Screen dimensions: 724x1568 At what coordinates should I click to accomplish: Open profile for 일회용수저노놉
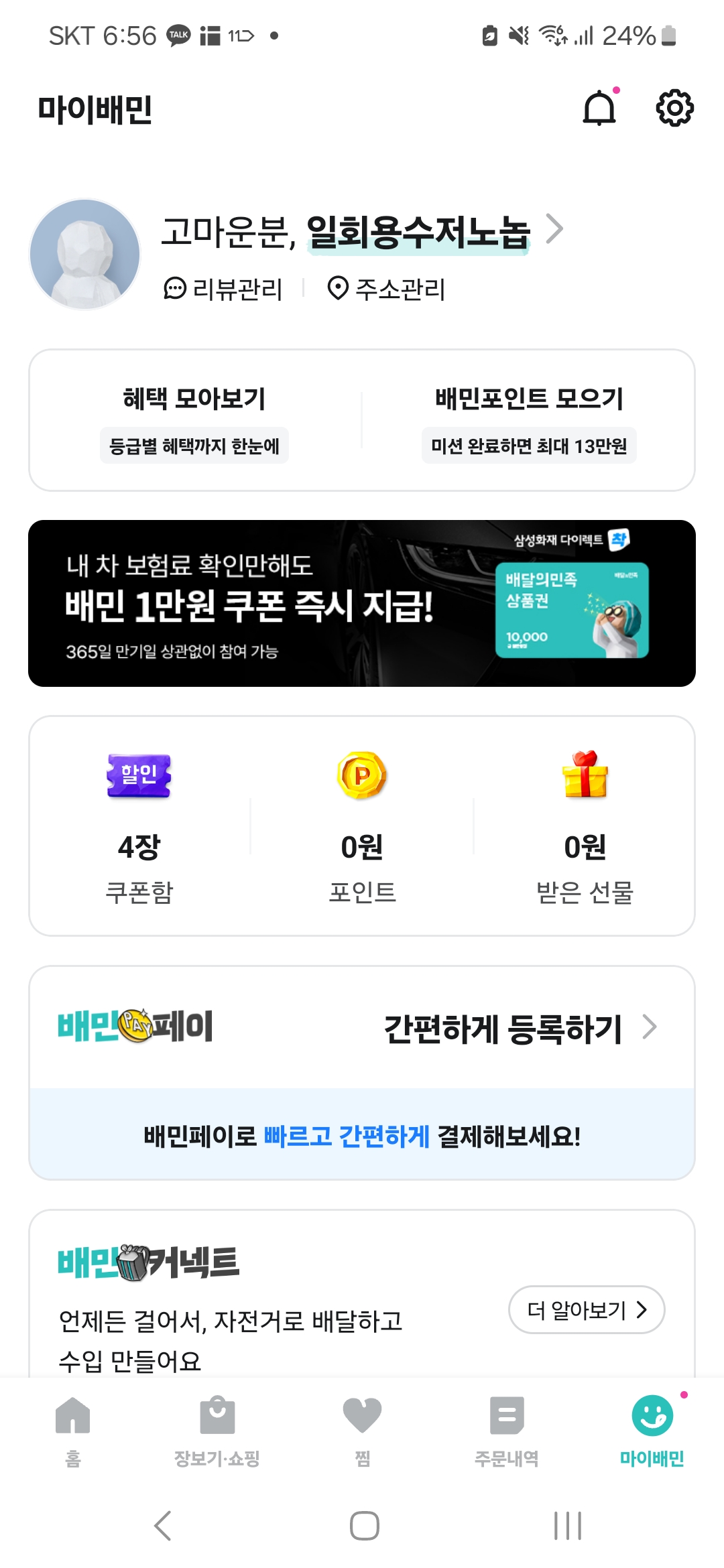click(363, 232)
